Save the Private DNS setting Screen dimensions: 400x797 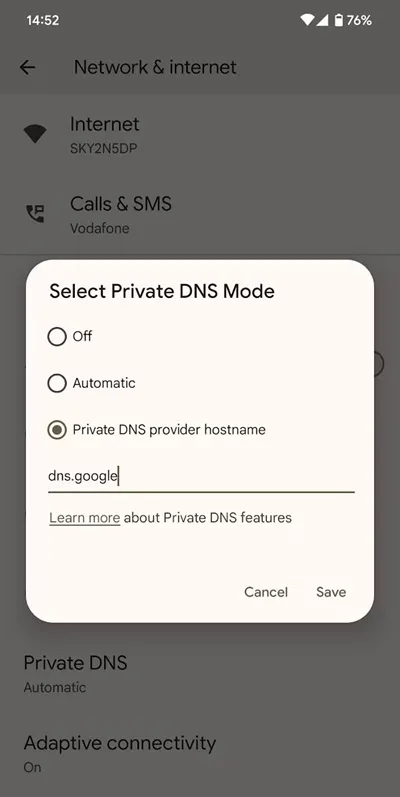331,592
